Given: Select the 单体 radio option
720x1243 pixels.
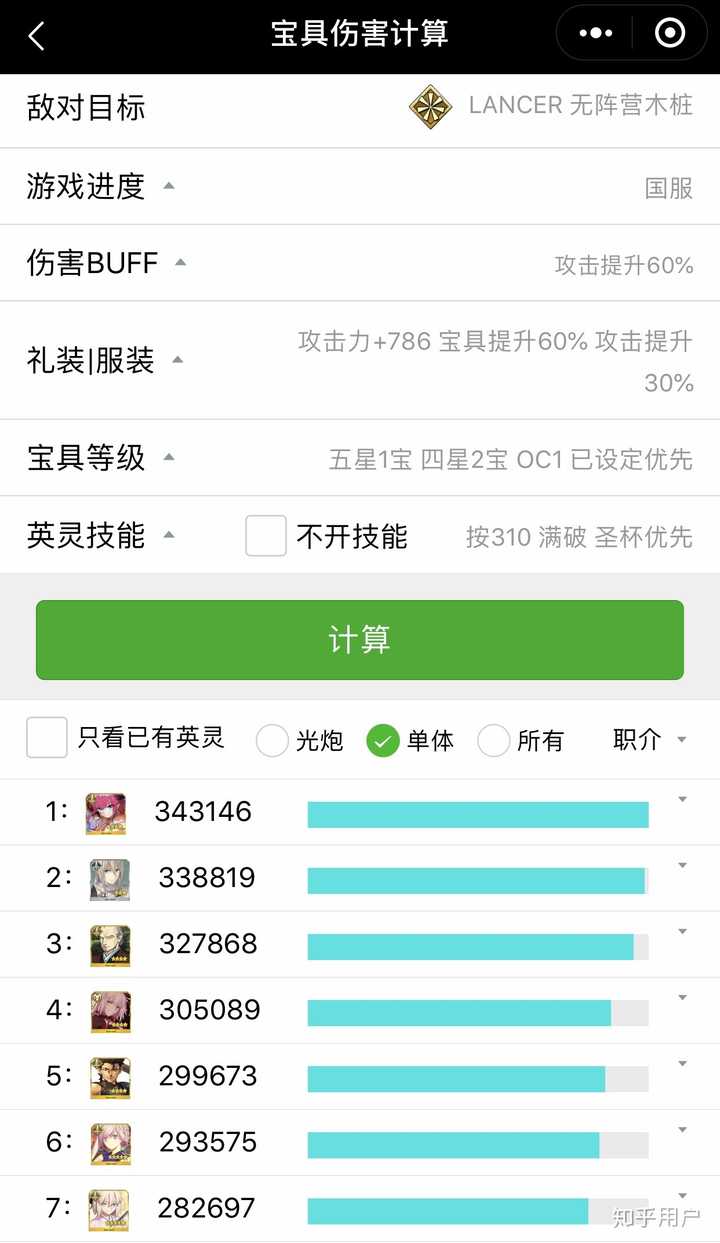Looking at the screenshot, I should click(383, 740).
